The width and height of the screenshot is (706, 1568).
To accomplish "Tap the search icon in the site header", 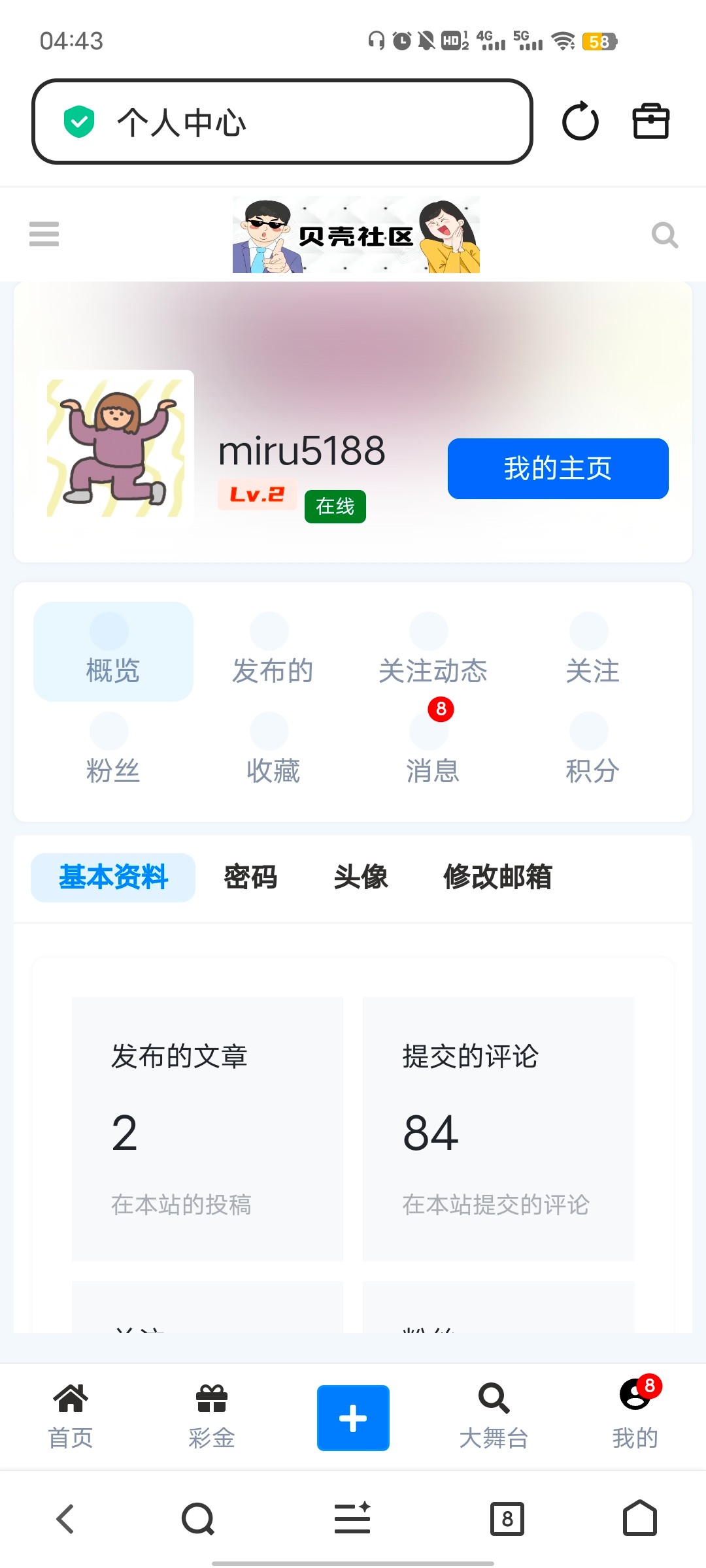I will tap(665, 235).
